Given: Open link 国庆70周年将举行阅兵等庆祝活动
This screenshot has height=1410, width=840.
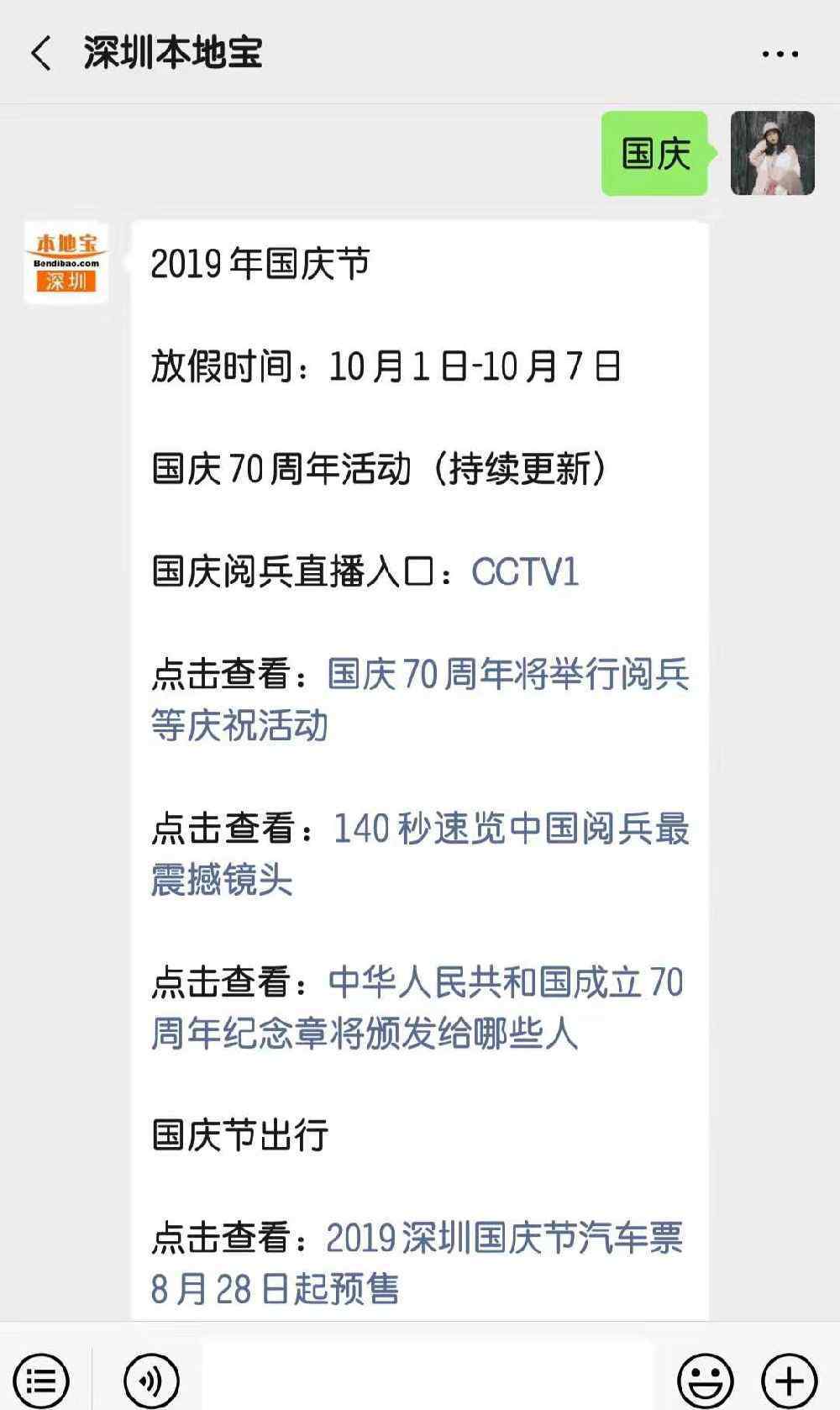Looking at the screenshot, I should click(x=420, y=700).
